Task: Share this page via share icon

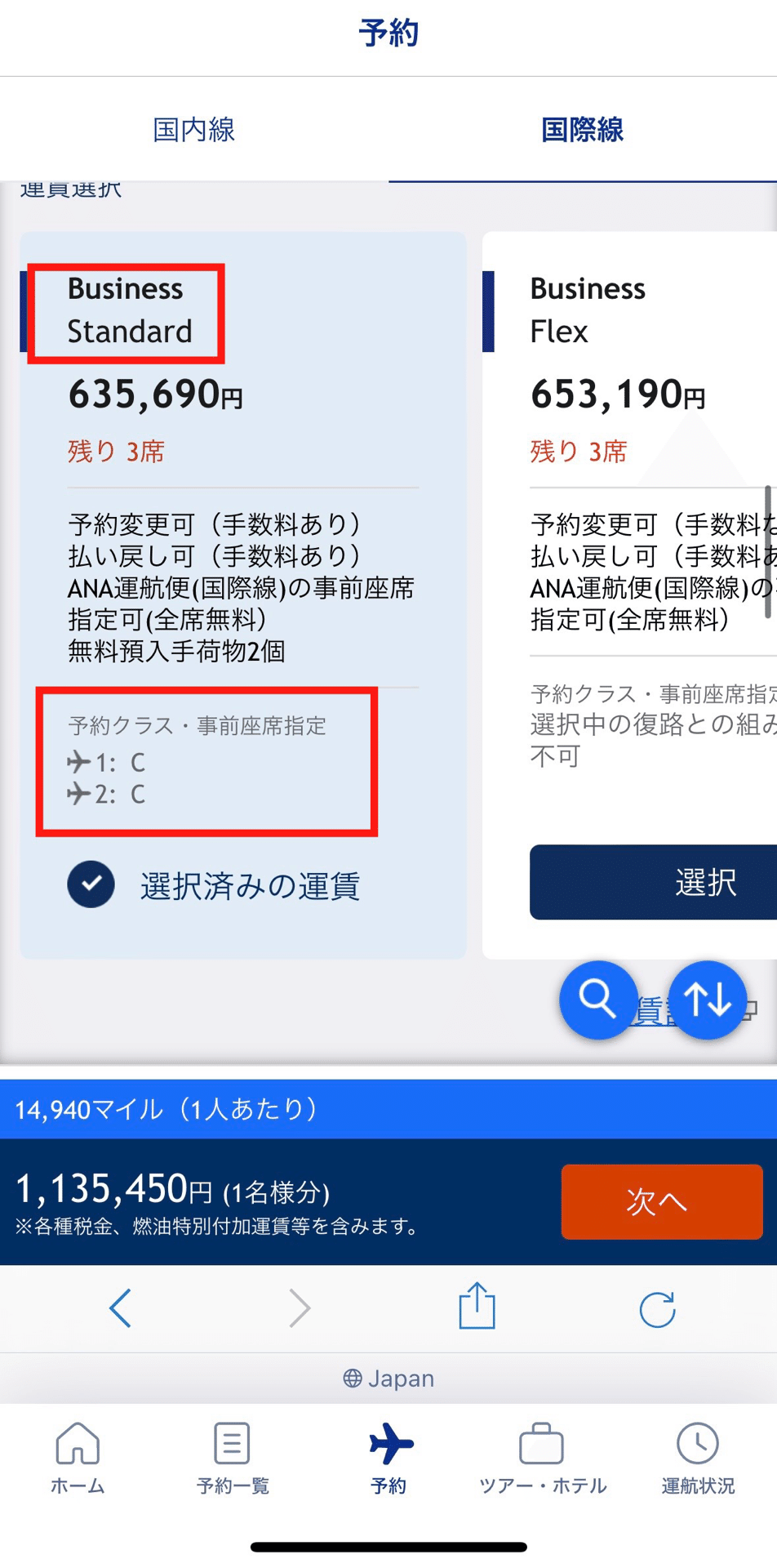Action: tap(477, 1306)
